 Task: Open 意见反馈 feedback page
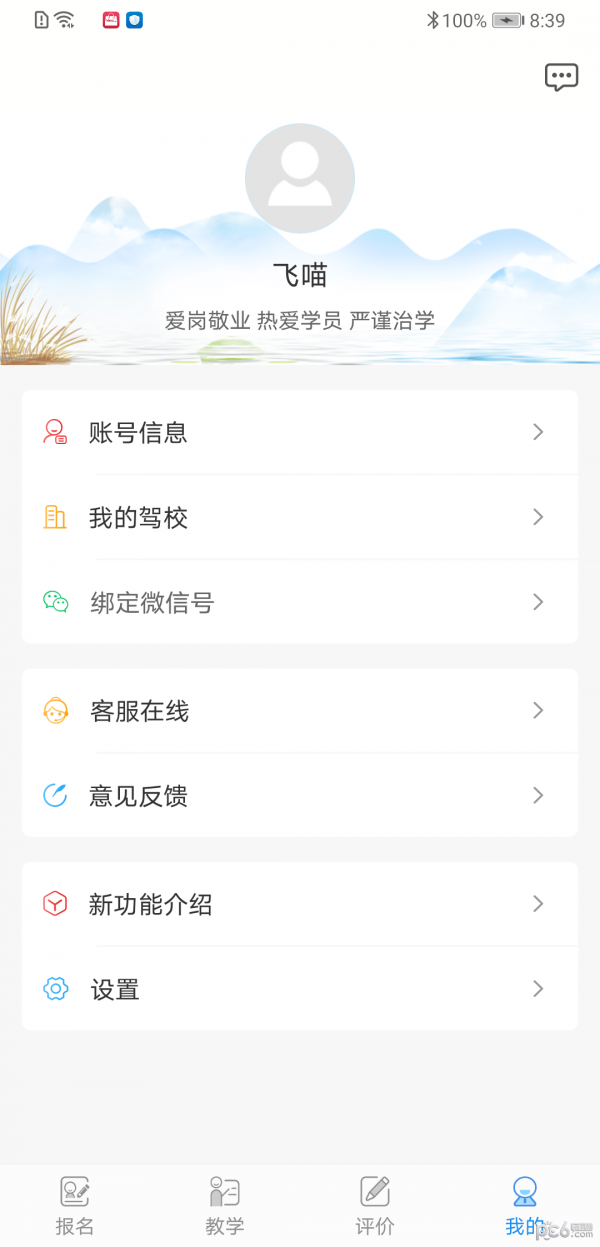pyautogui.click(x=300, y=796)
